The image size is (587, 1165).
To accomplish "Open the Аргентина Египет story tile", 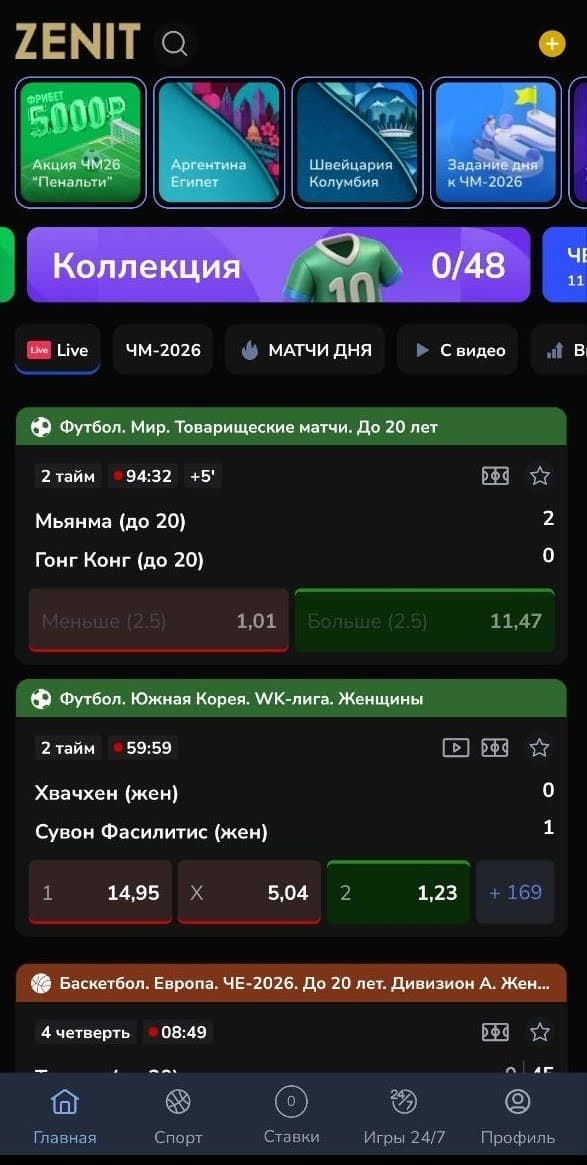I will 218,142.
